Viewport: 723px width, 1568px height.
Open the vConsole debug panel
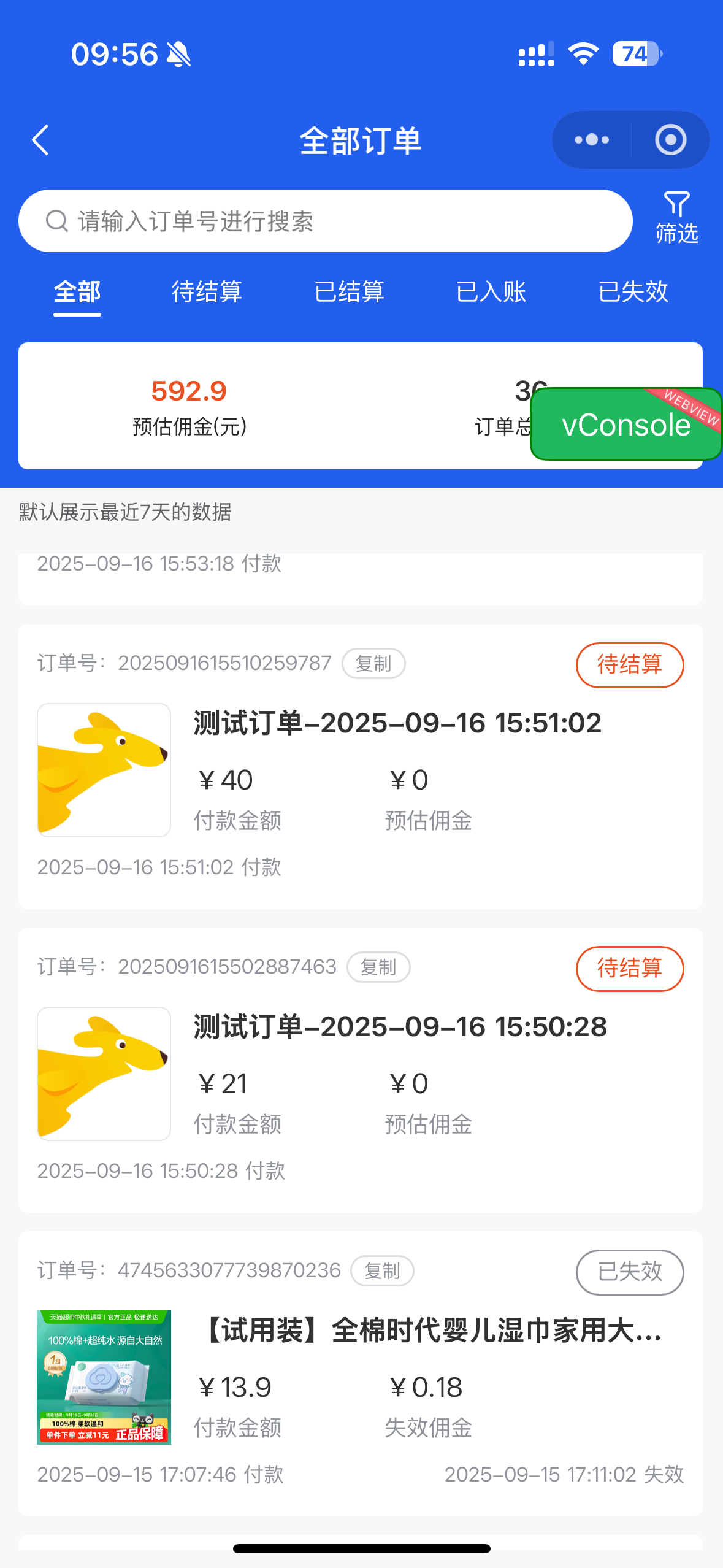click(x=625, y=425)
